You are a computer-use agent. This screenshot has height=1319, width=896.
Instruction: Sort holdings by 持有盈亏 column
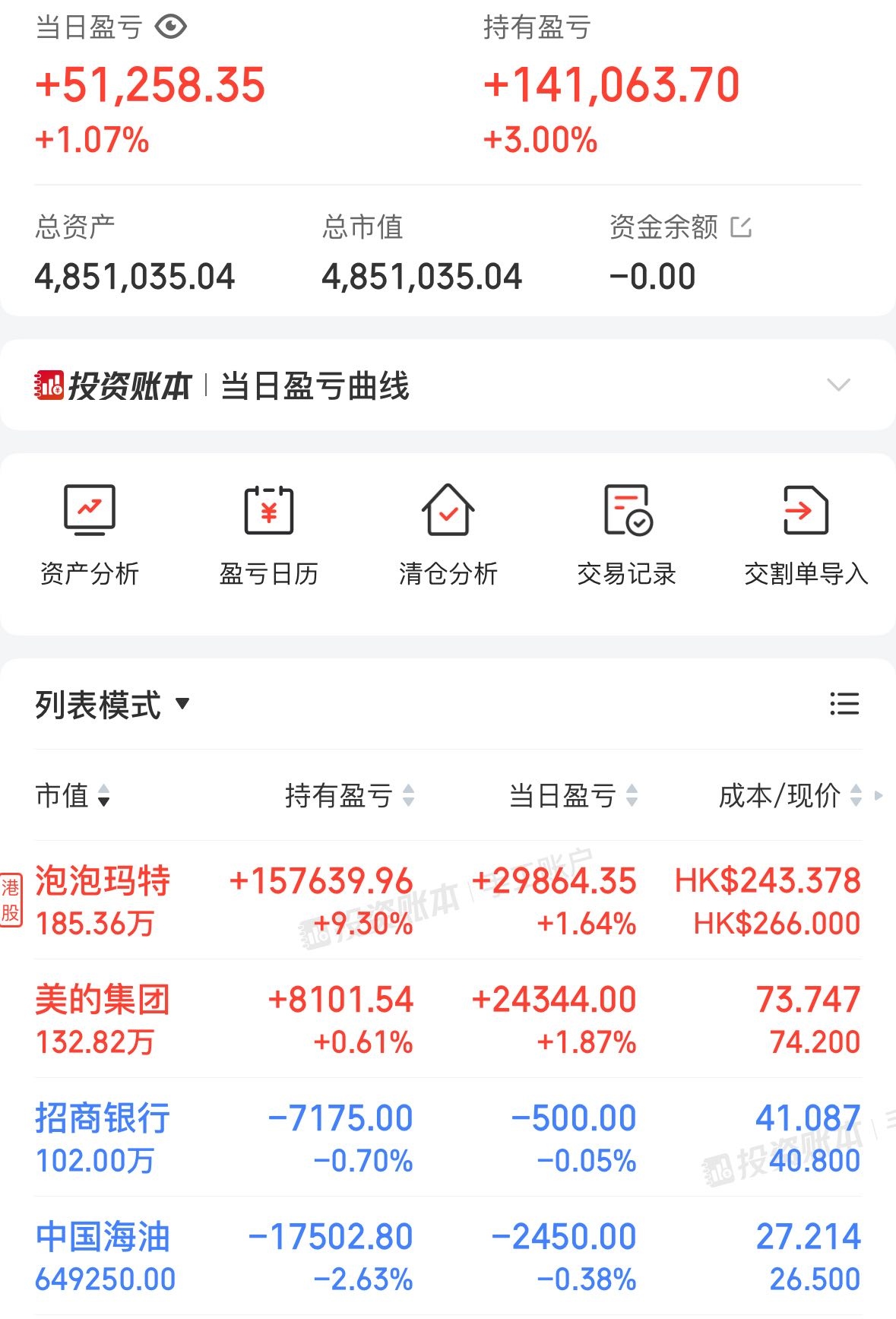(350, 796)
